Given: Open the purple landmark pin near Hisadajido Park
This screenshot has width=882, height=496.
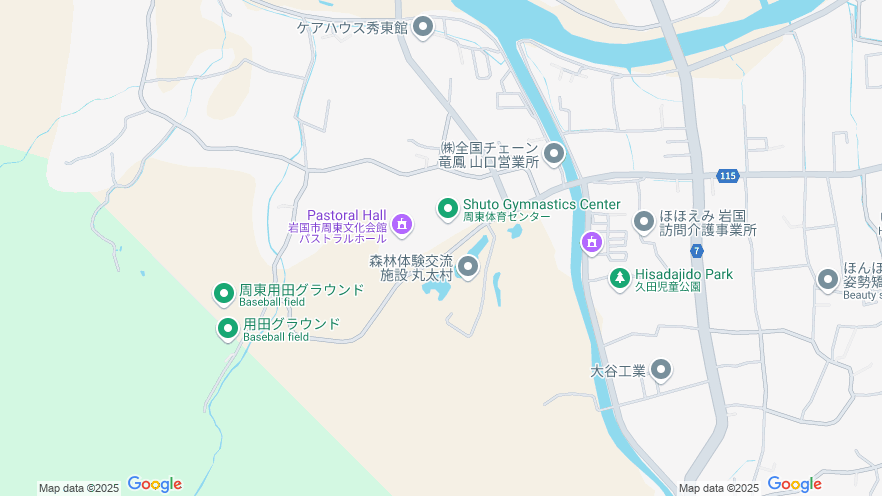Looking at the screenshot, I should 592,241.
